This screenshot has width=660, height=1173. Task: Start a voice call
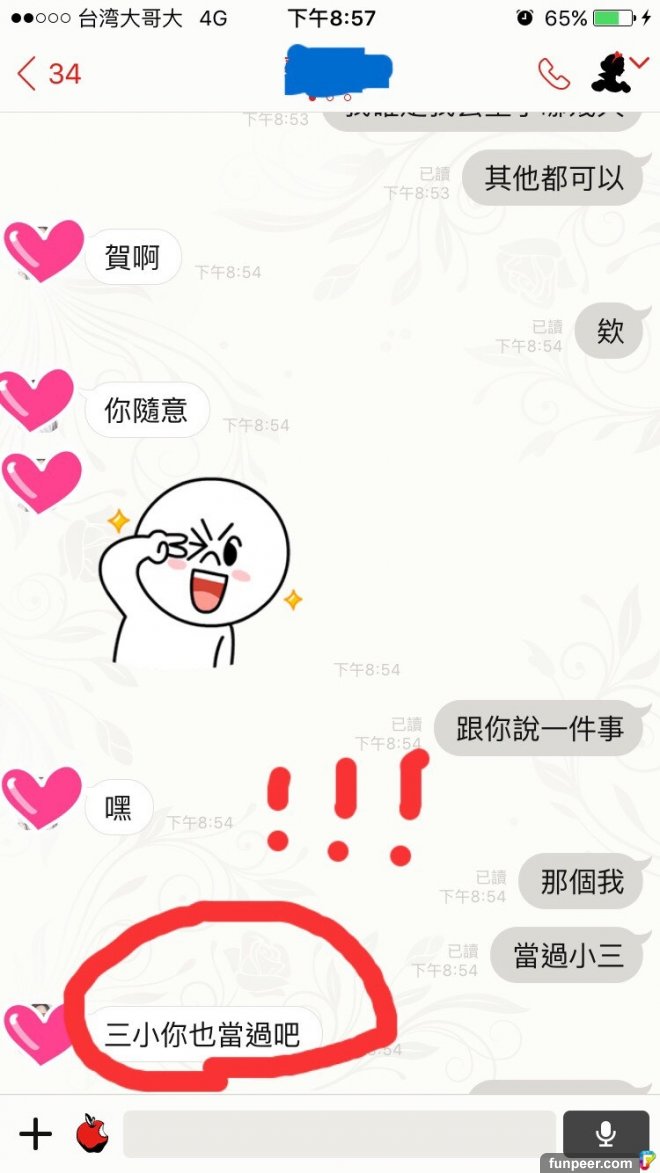tap(553, 73)
